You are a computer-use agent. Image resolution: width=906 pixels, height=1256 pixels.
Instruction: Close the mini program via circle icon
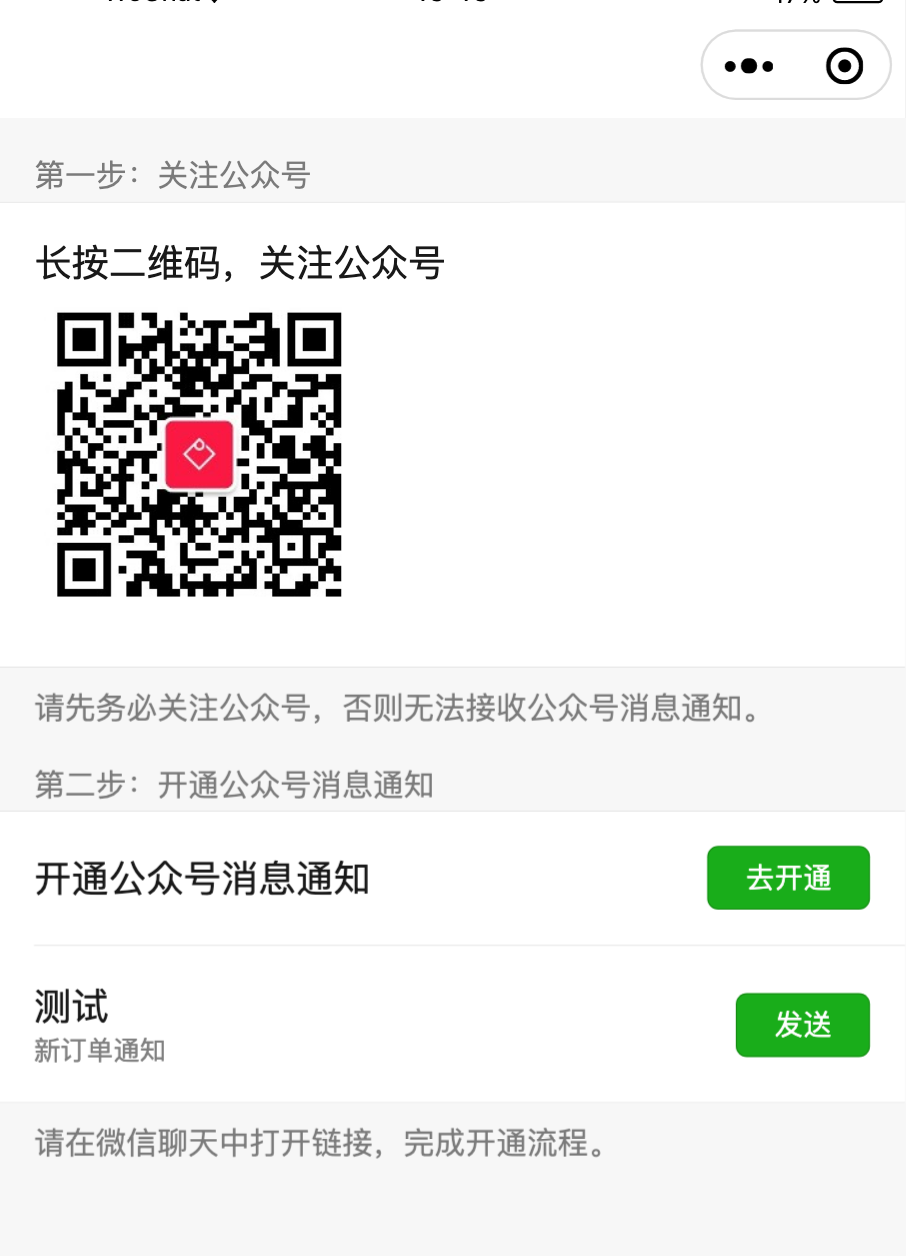pos(845,66)
